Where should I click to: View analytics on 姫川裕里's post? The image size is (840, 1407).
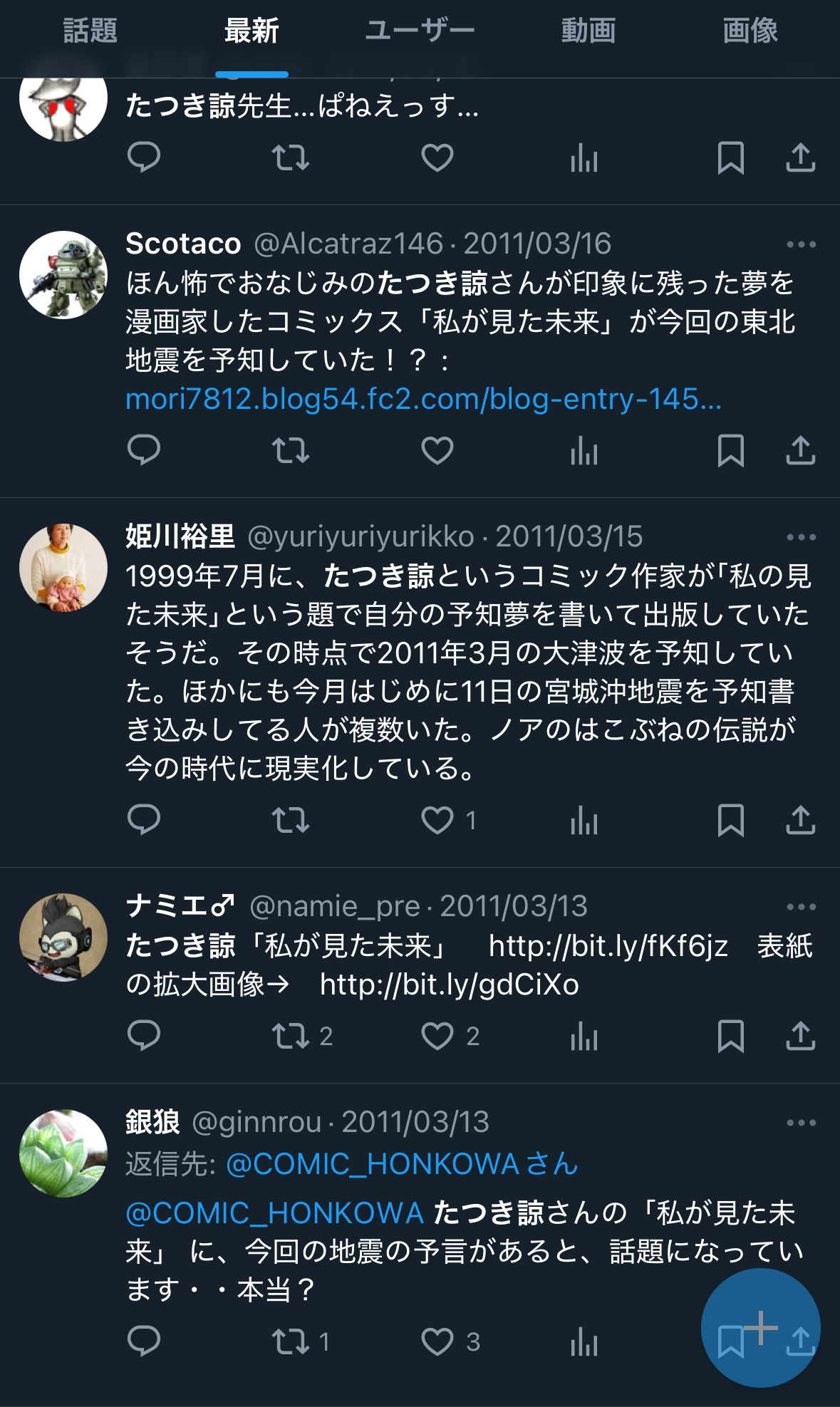[x=584, y=820]
